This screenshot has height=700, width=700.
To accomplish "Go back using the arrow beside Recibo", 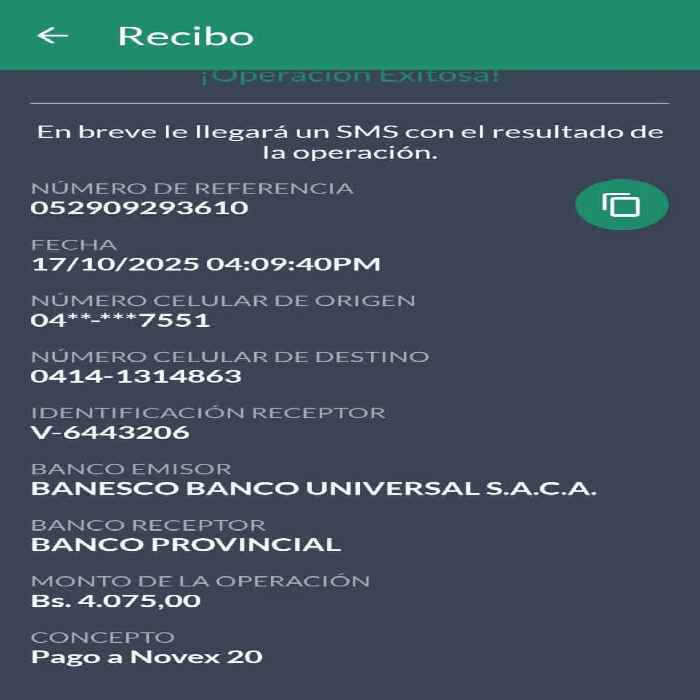I will click(x=53, y=35).
